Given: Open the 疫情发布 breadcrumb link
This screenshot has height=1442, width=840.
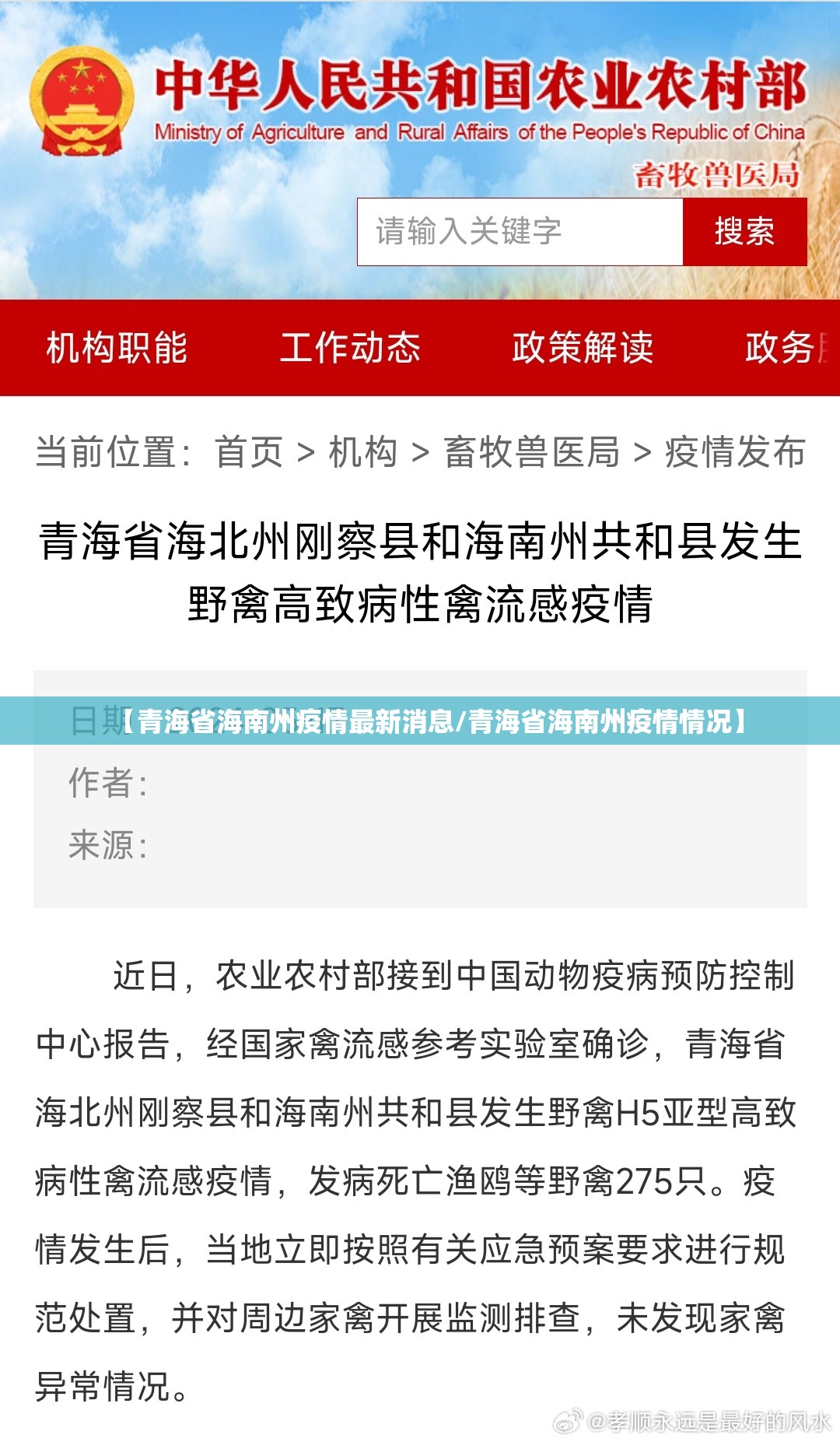Looking at the screenshot, I should click(x=735, y=452).
